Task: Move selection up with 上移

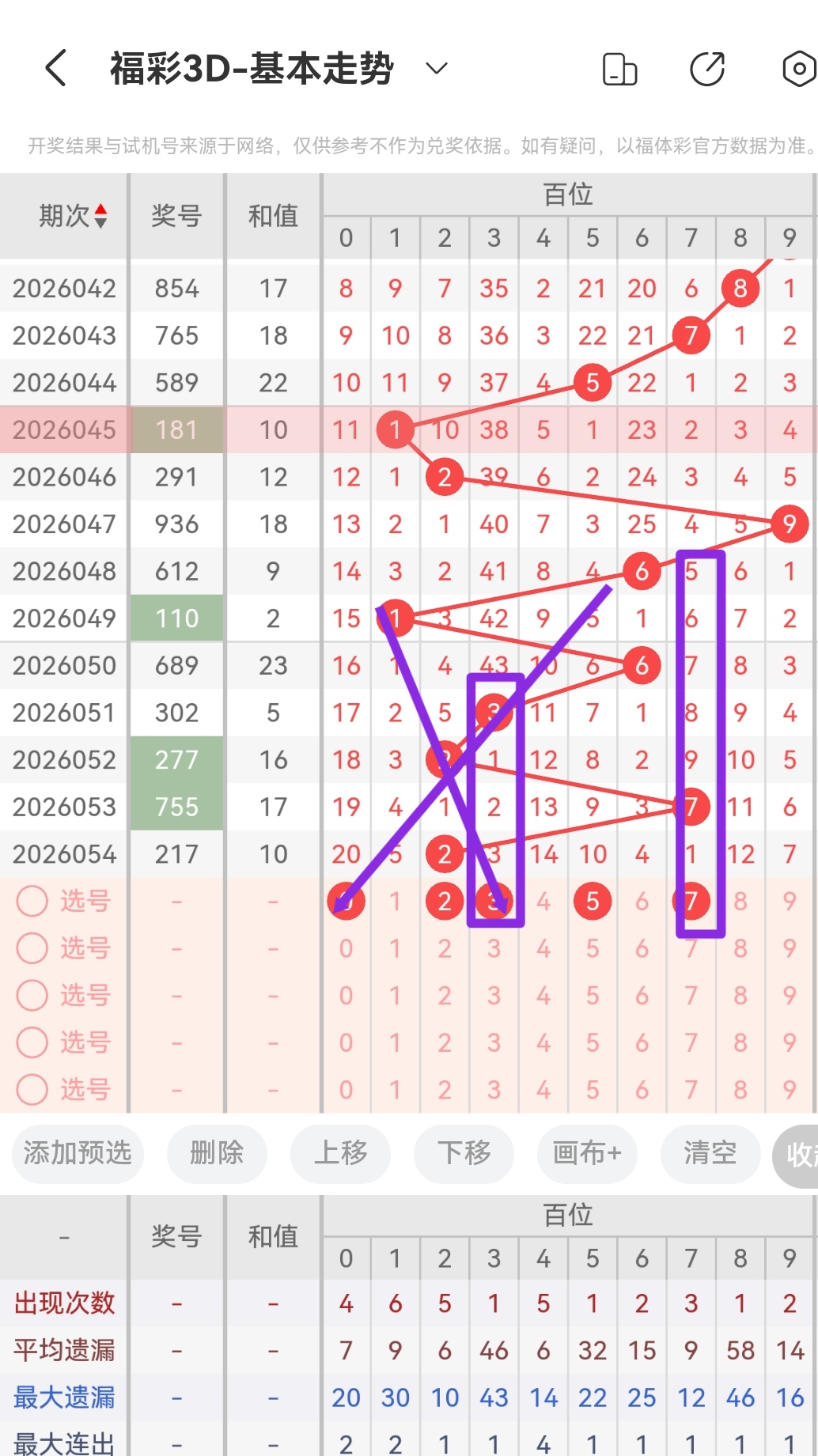Action: click(341, 1153)
